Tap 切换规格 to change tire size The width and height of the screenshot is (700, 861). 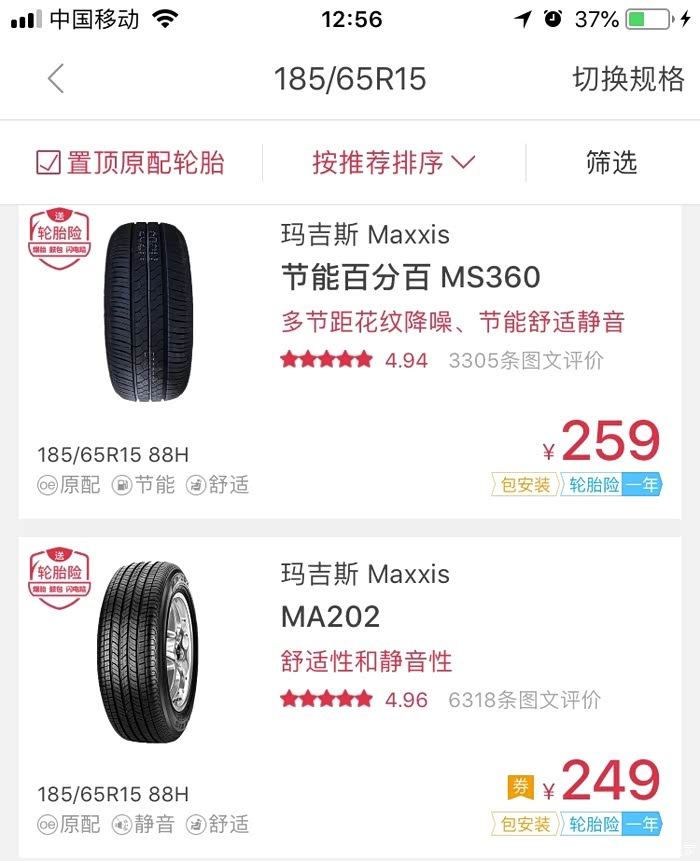tap(628, 79)
